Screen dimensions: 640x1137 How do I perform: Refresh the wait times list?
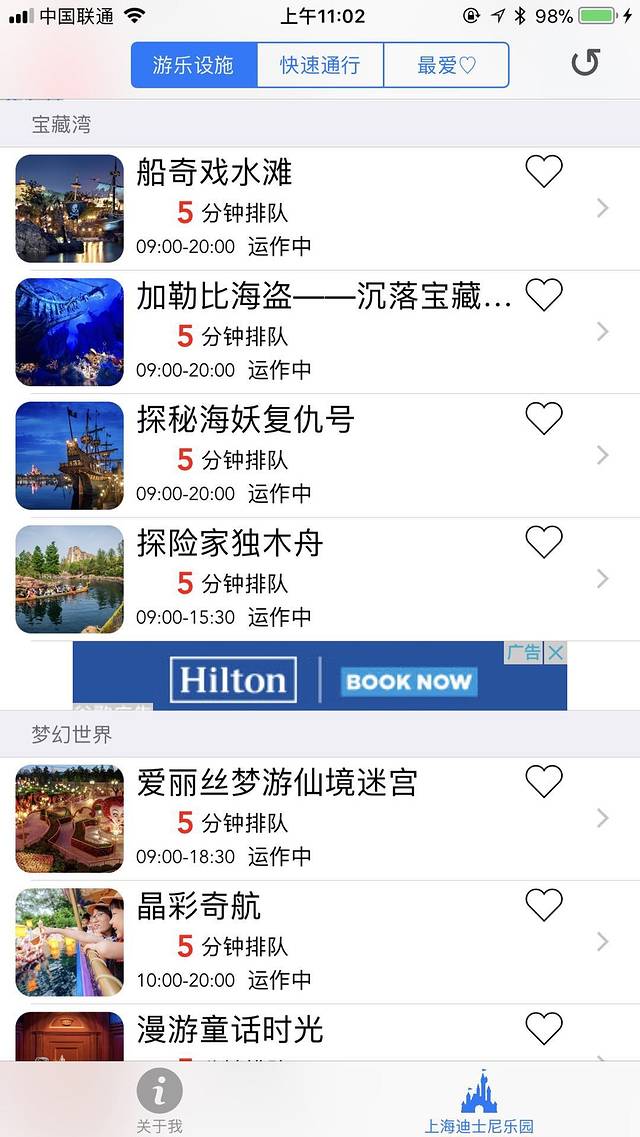click(585, 63)
